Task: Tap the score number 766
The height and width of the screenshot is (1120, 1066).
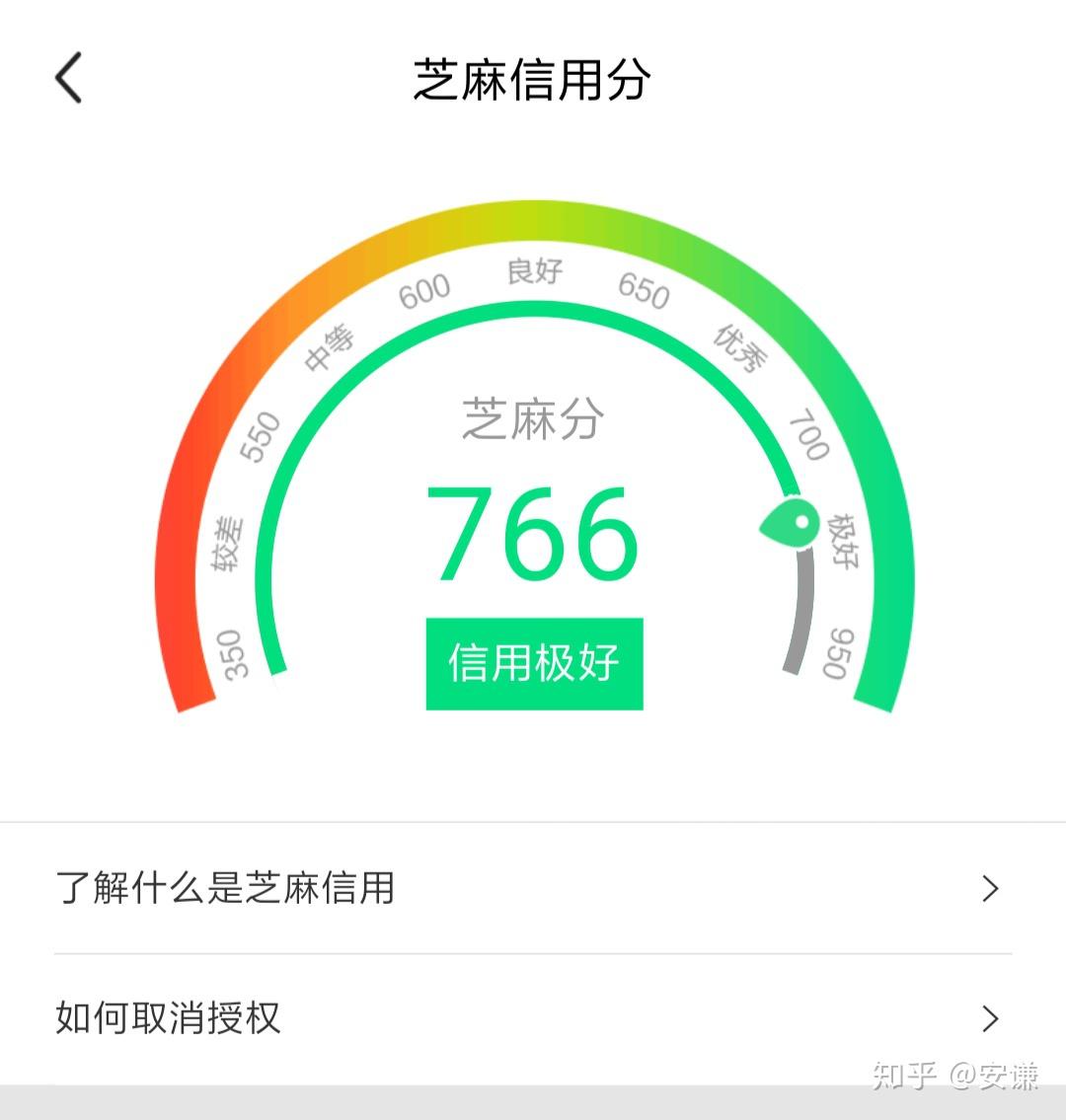Action: 533,533
